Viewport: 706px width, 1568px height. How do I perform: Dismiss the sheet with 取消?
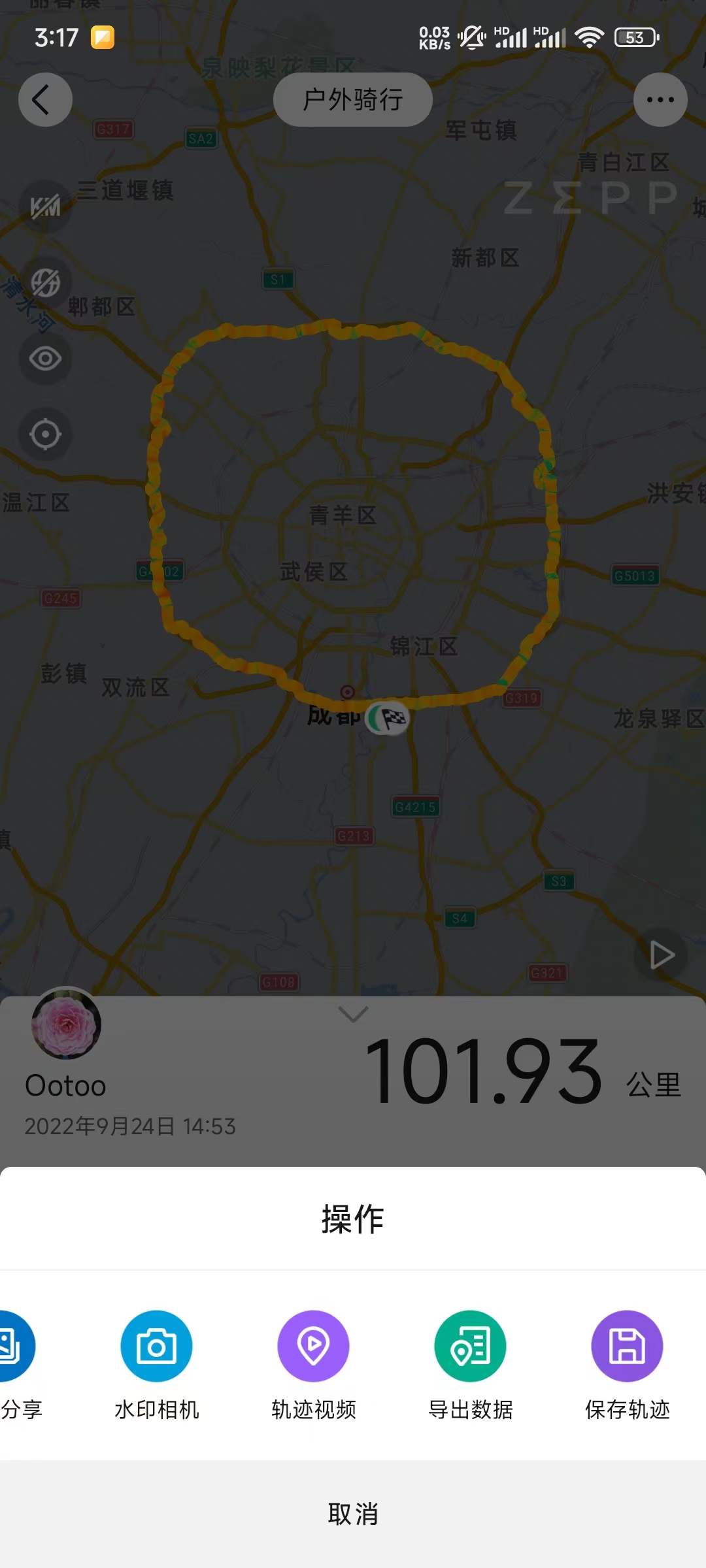pyautogui.click(x=353, y=1514)
